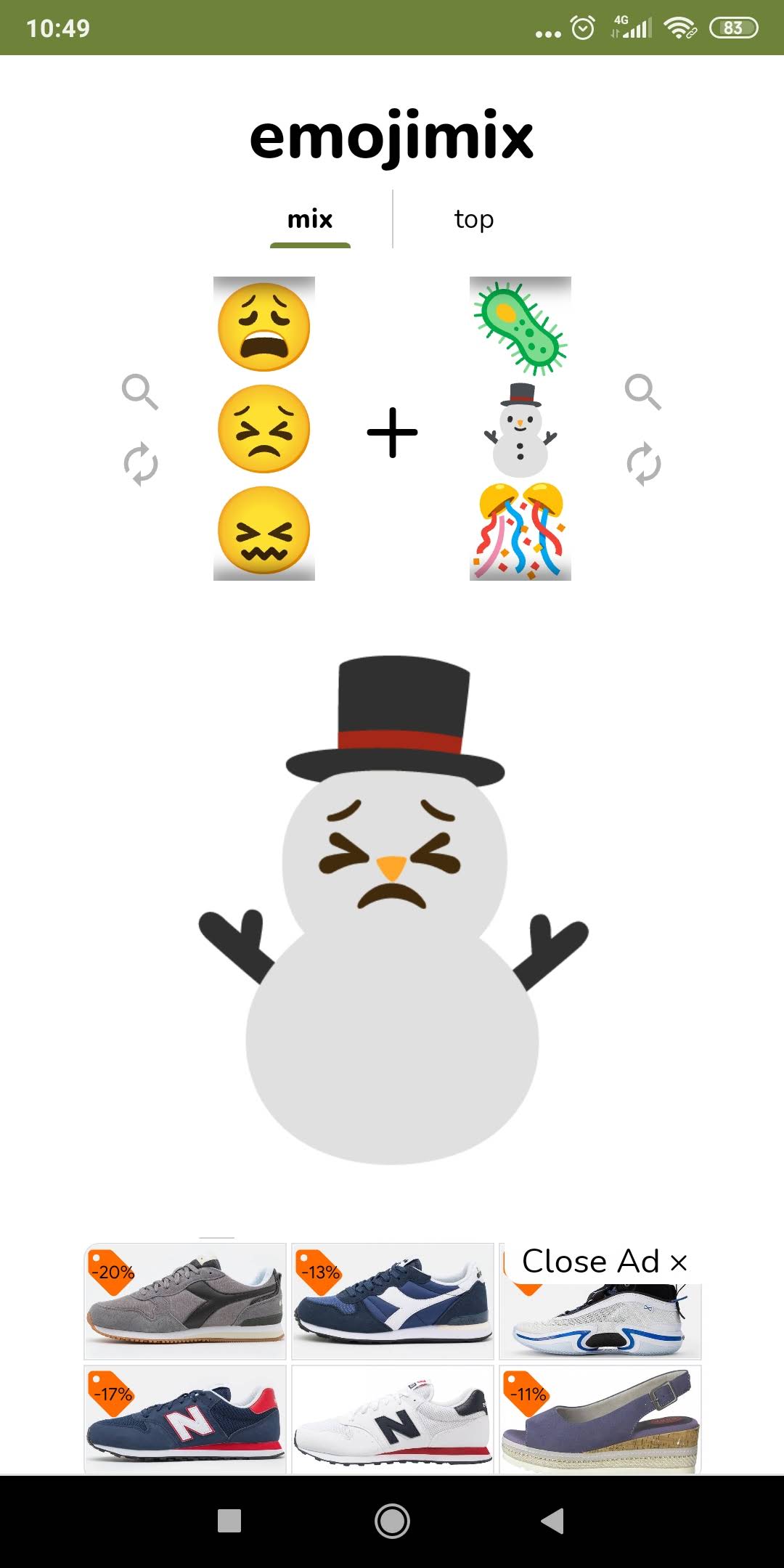The width and height of the screenshot is (784, 1568).
Task: Open the -17% navy New Balance ad
Action: [x=185, y=1420]
